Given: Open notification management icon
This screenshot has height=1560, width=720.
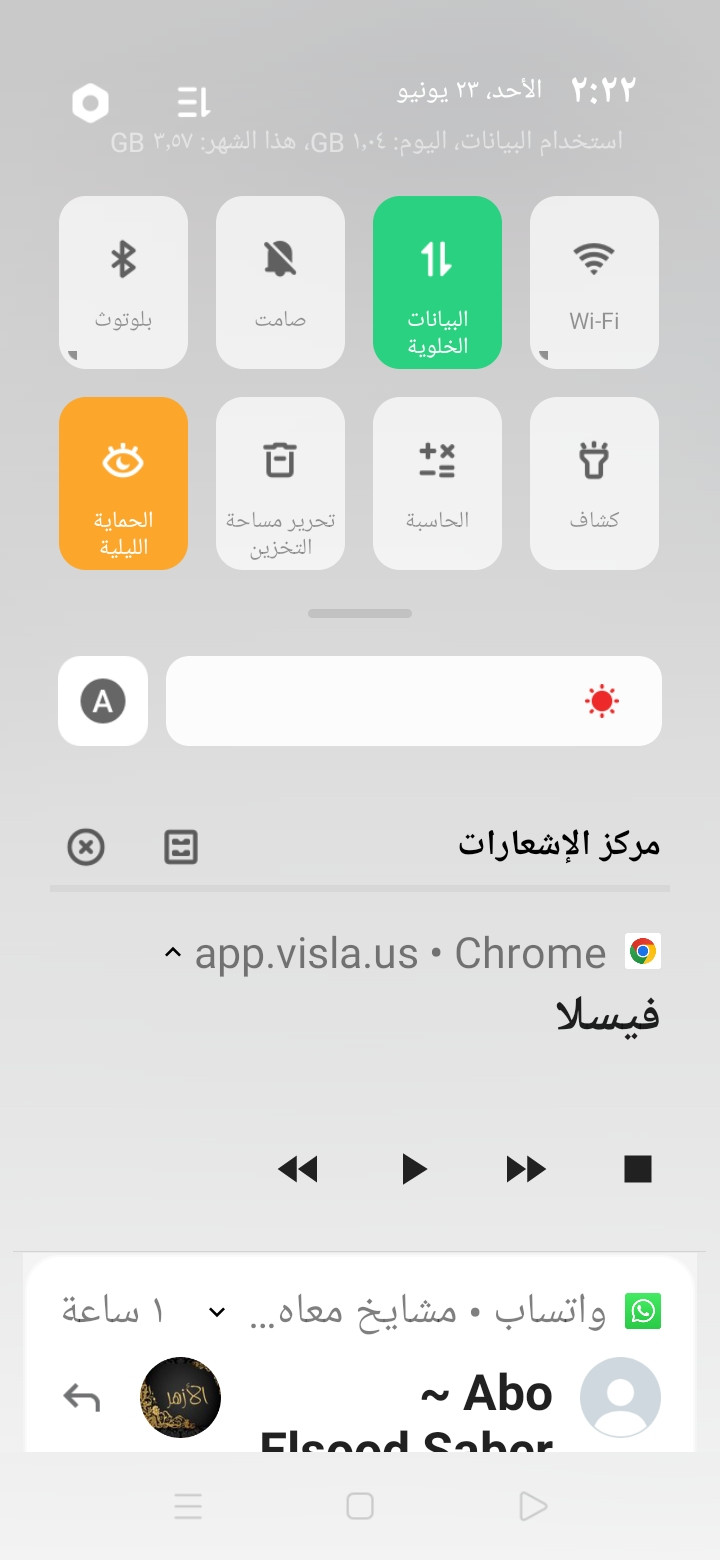Looking at the screenshot, I should (181, 848).
